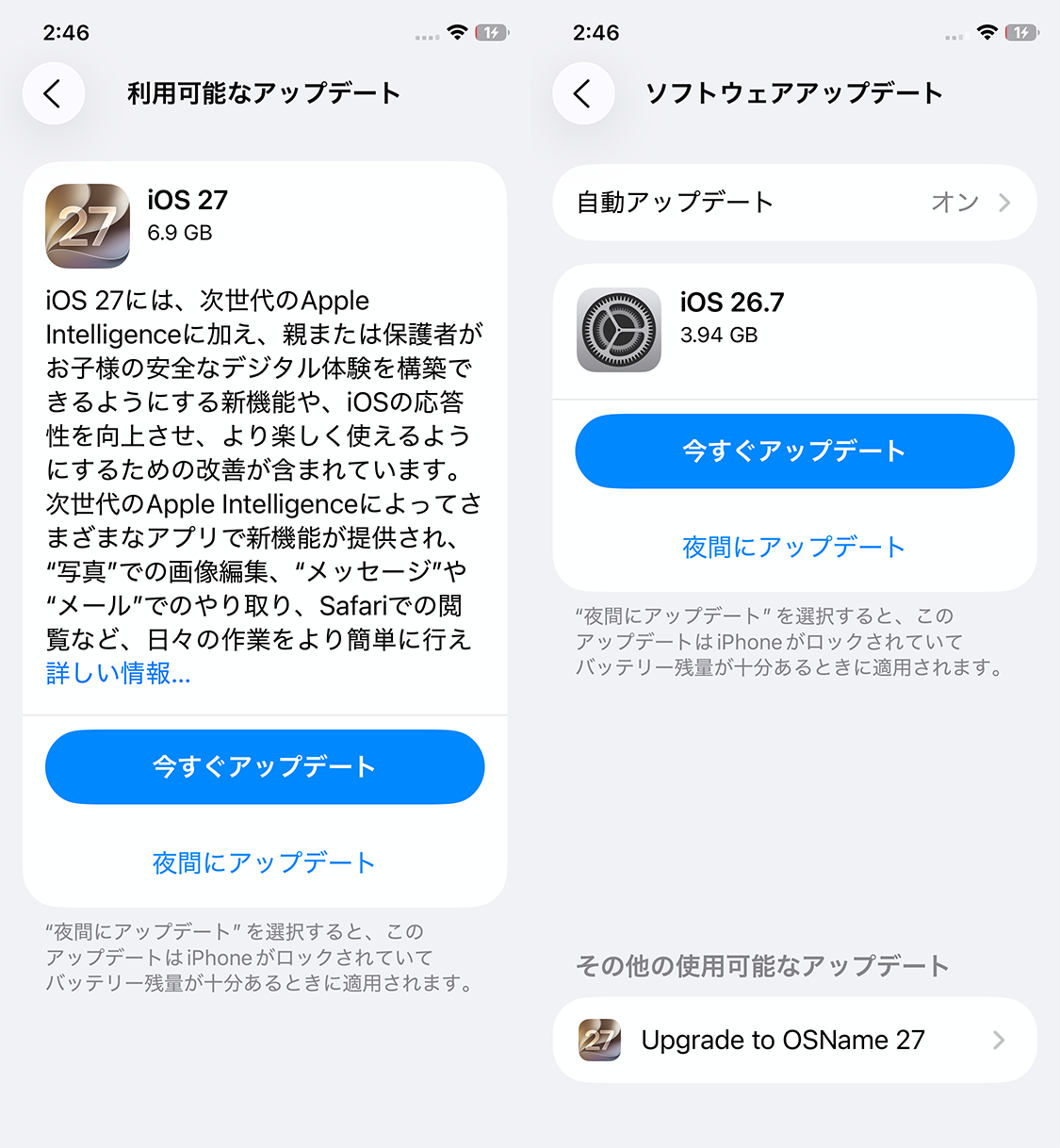The image size is (1060, 1148).
Task: Choose 夜間にアップデート for iOS 26.7
Action: pos(794,547)
